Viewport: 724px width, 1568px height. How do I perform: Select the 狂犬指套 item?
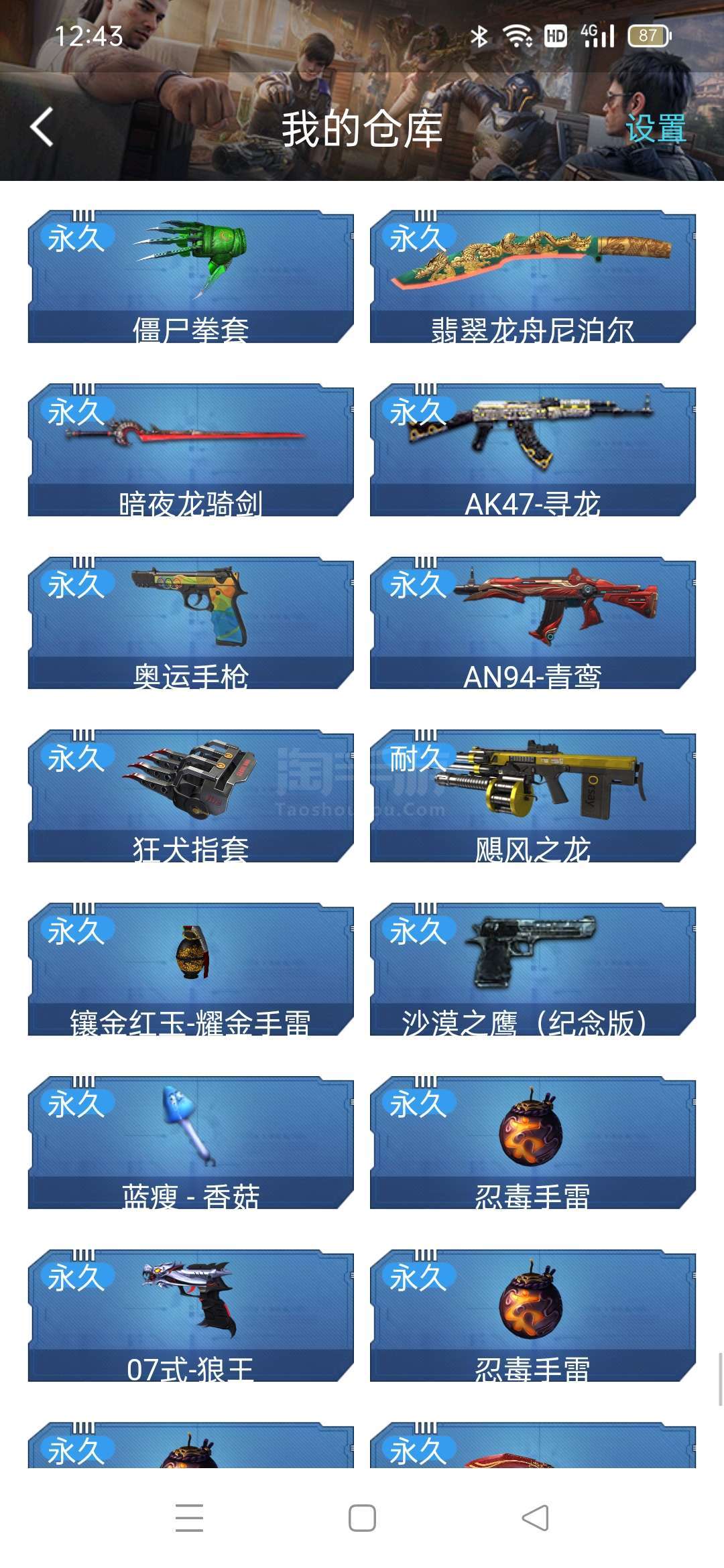(x=190, y=796)
